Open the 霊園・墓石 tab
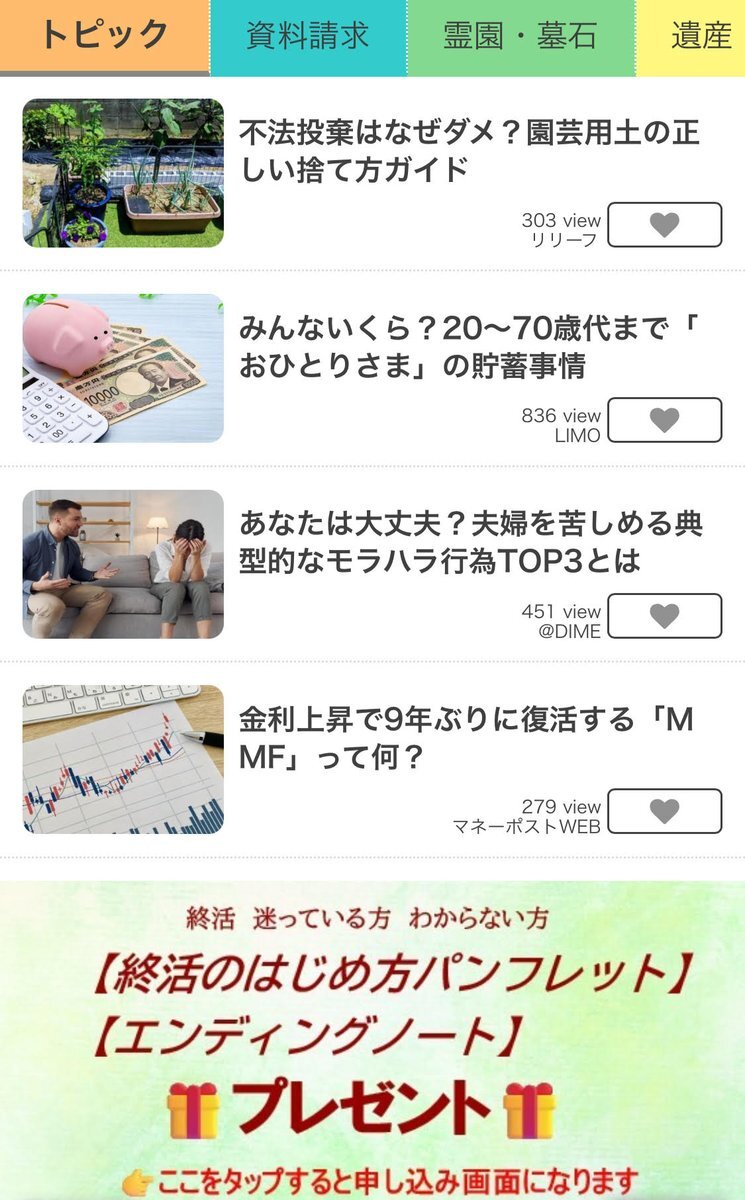 (x=520, y=36)
